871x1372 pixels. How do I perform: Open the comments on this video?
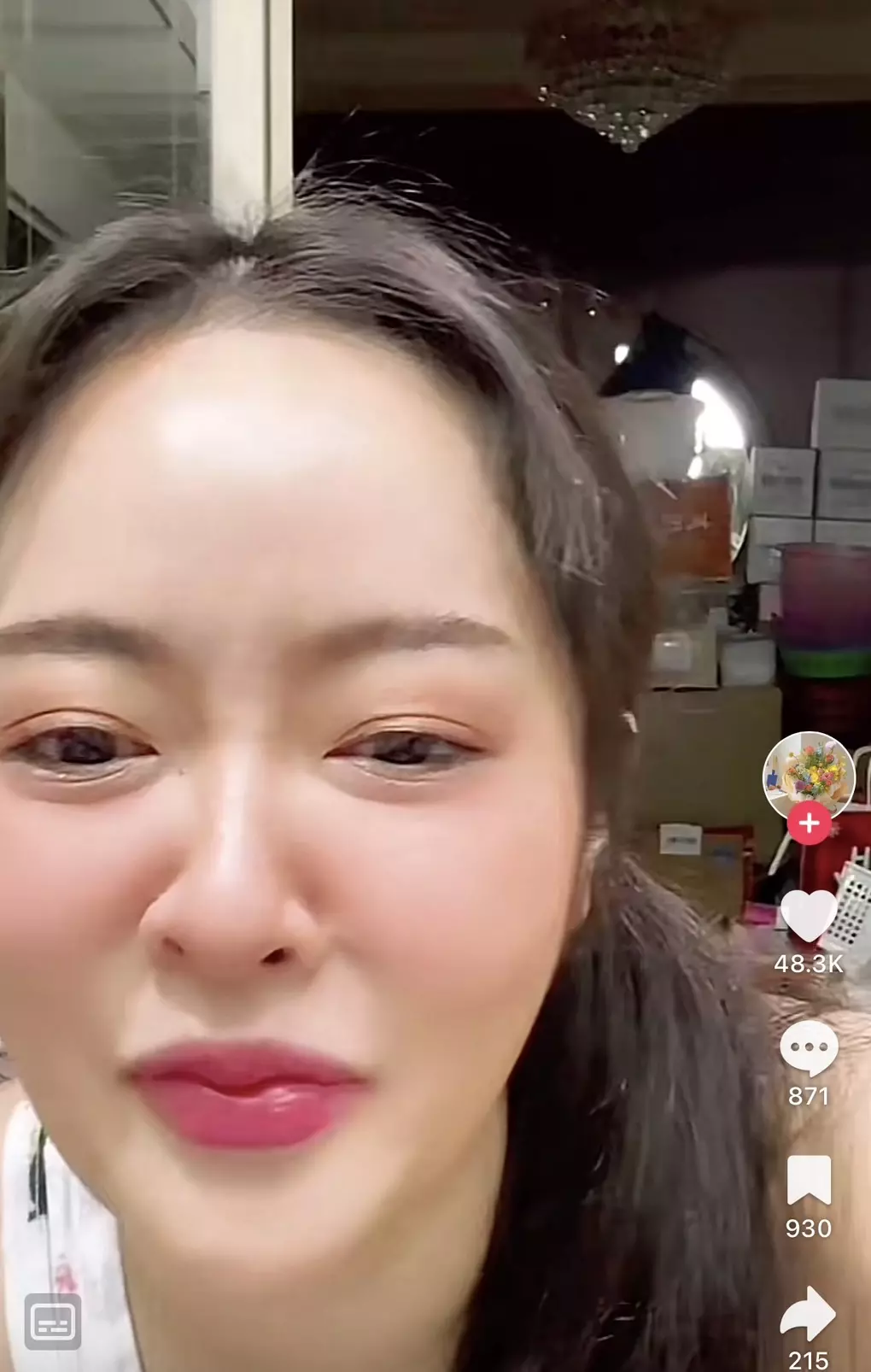pos(808,1048)
